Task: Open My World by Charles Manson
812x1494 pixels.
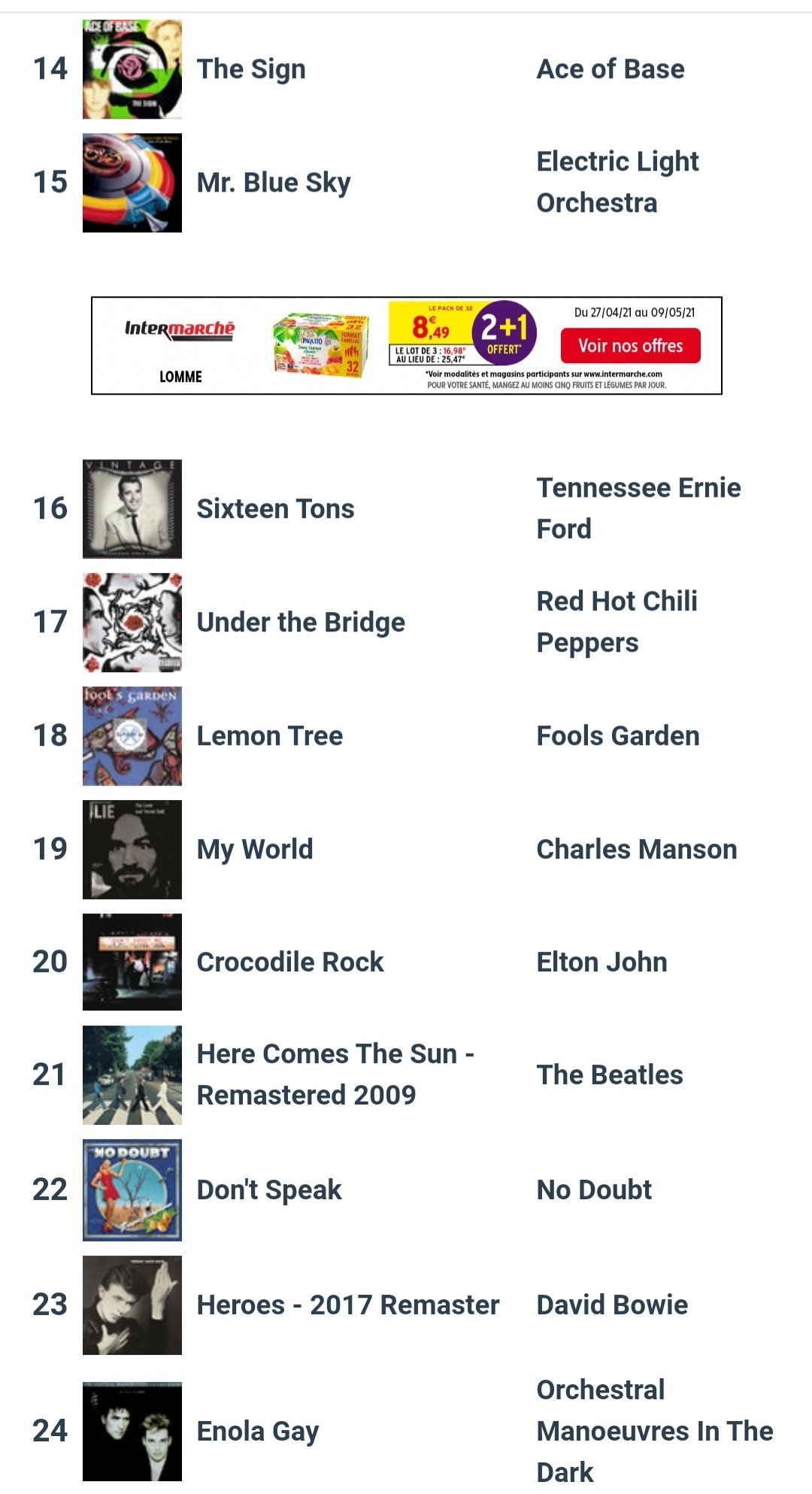Action: 406,850
